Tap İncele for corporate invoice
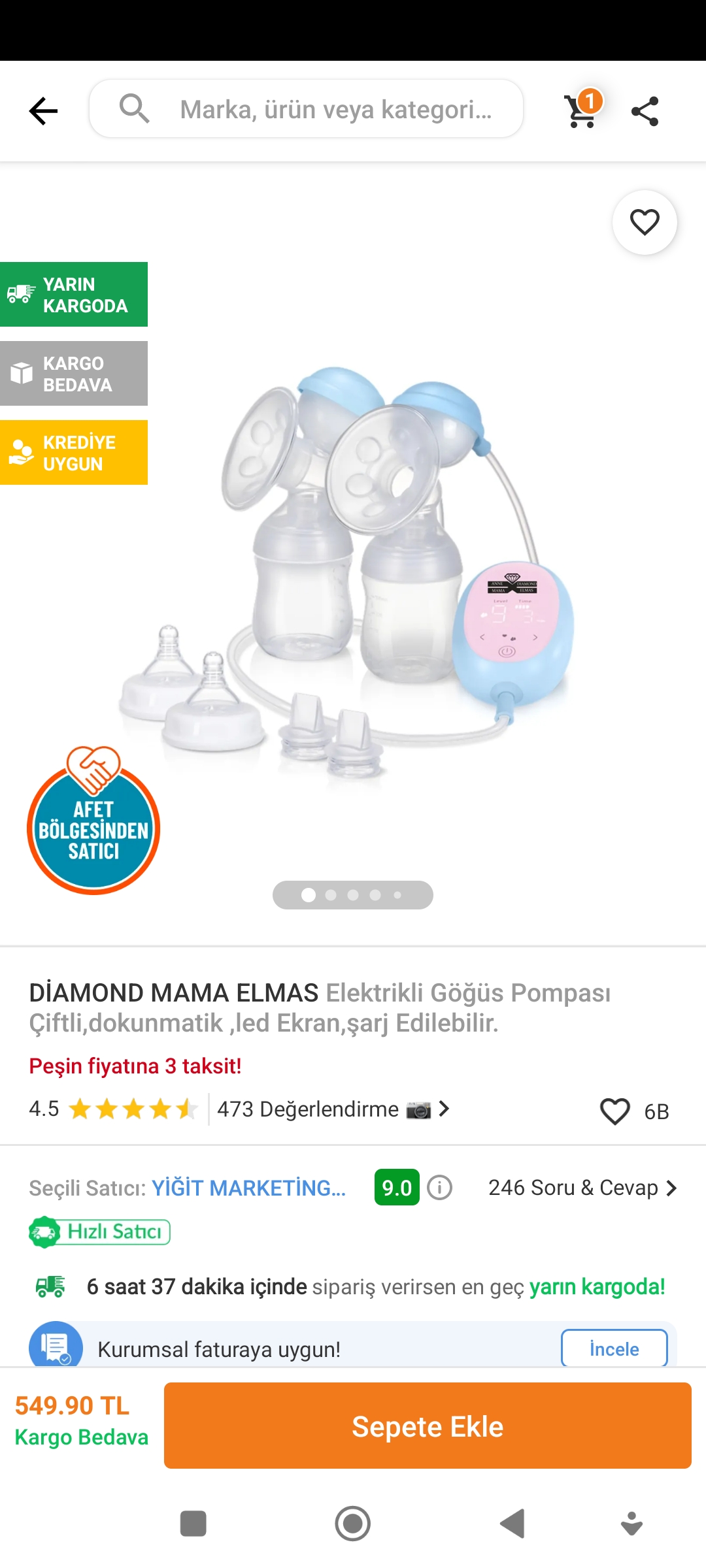 614,1349
